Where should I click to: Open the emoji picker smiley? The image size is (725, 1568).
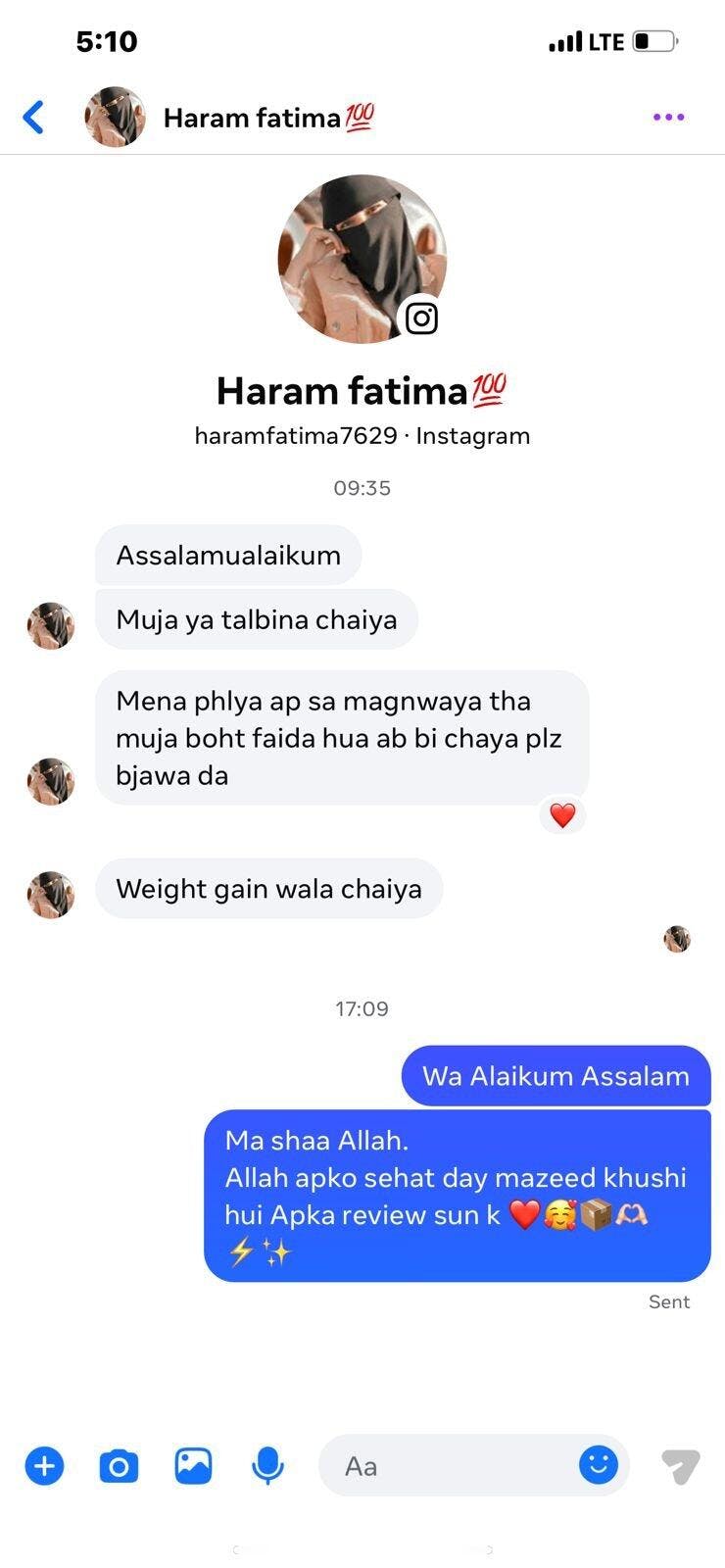598,1465
